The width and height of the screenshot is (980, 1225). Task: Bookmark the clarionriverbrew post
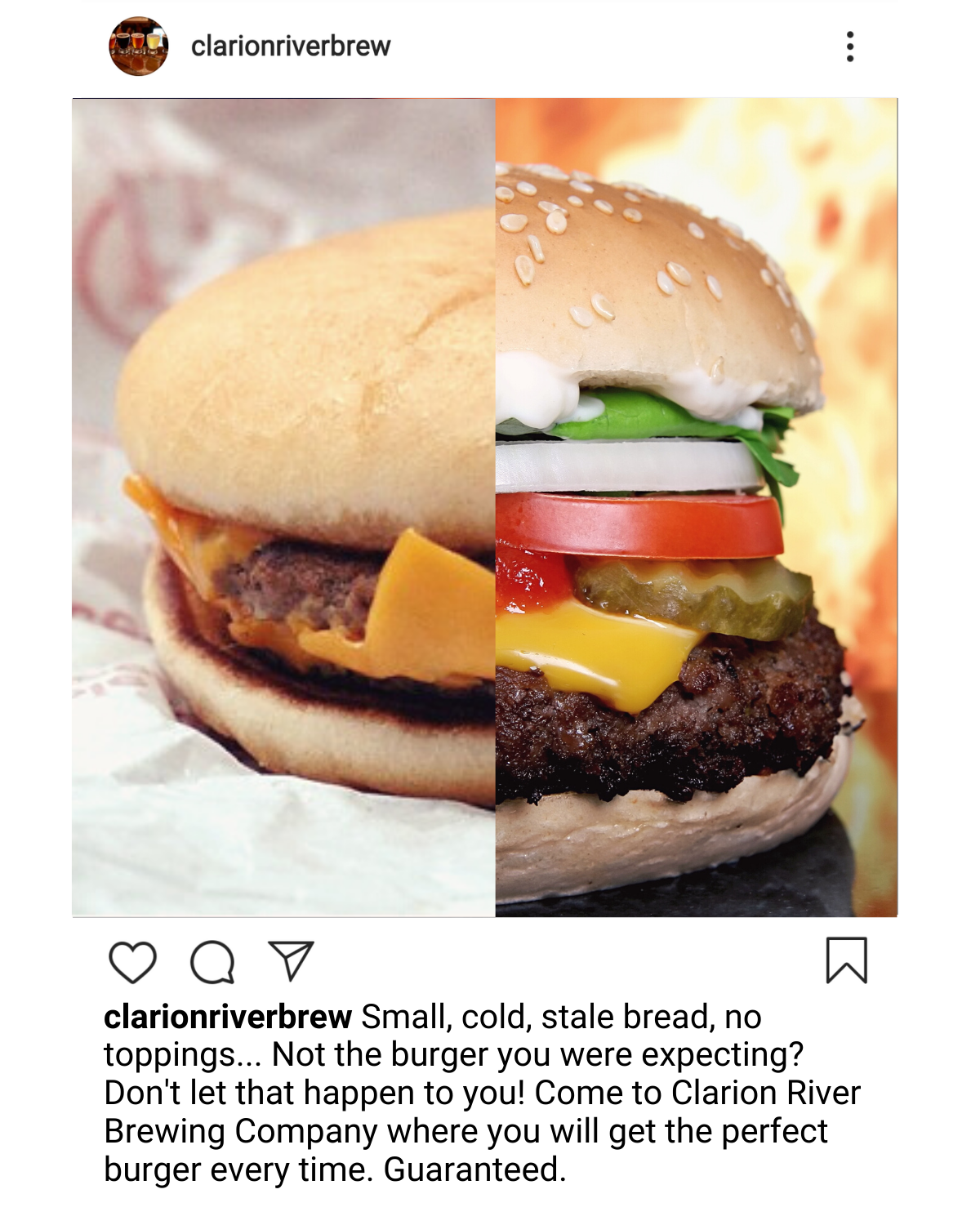coord(846,960)
